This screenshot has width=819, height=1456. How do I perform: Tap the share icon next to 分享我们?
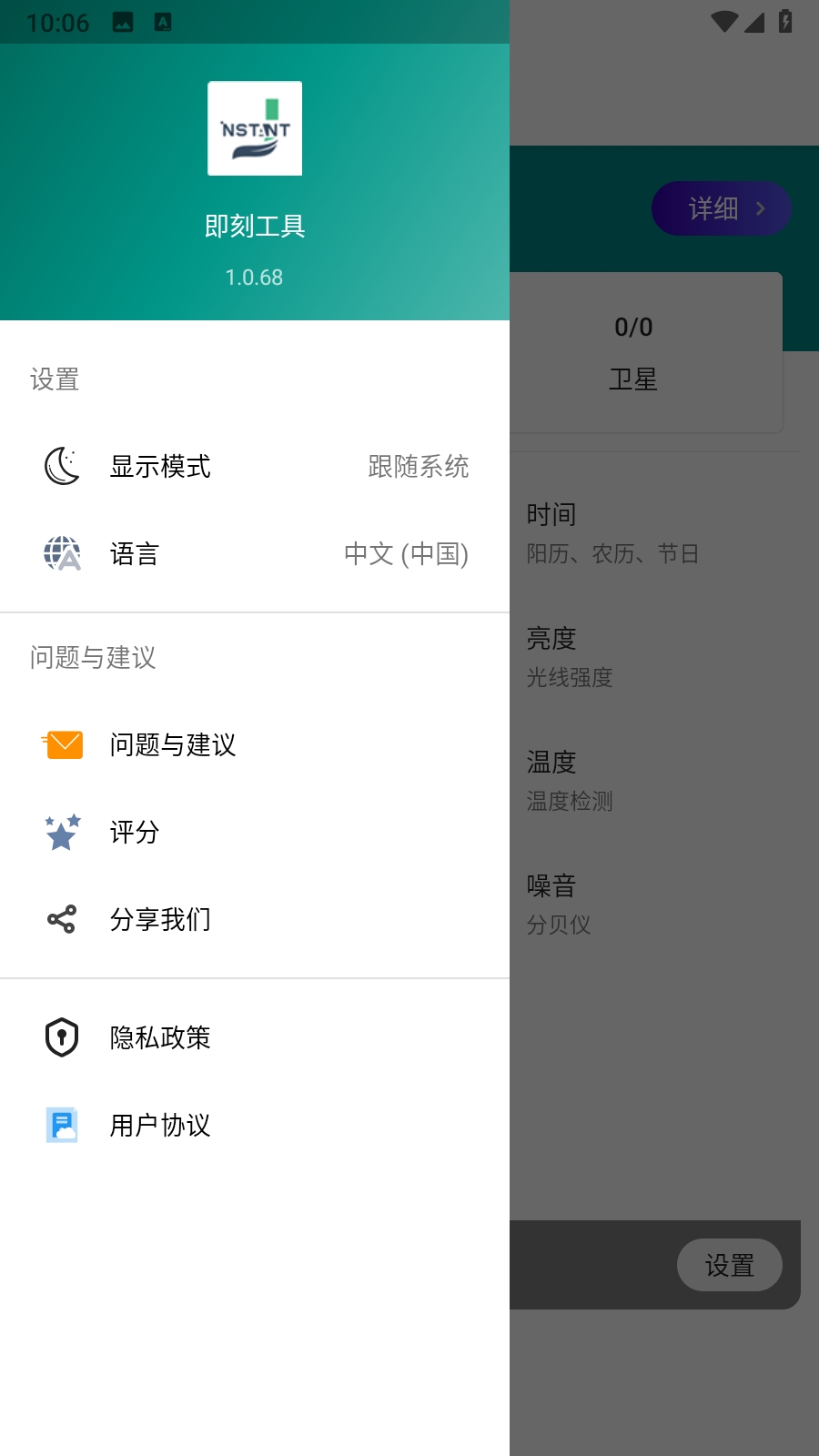tap(60, 919)
